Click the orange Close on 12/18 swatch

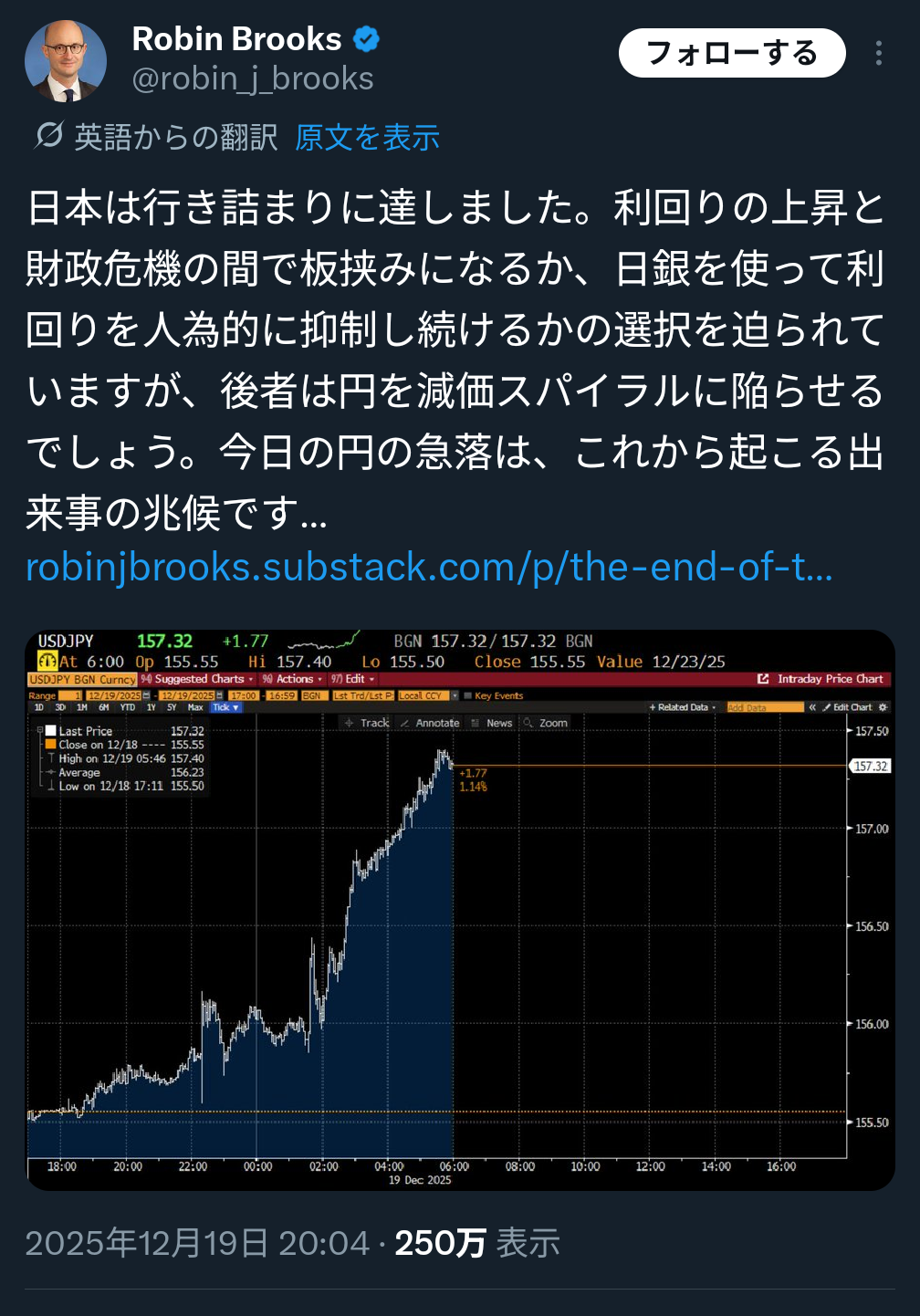[x=52, y=744]
